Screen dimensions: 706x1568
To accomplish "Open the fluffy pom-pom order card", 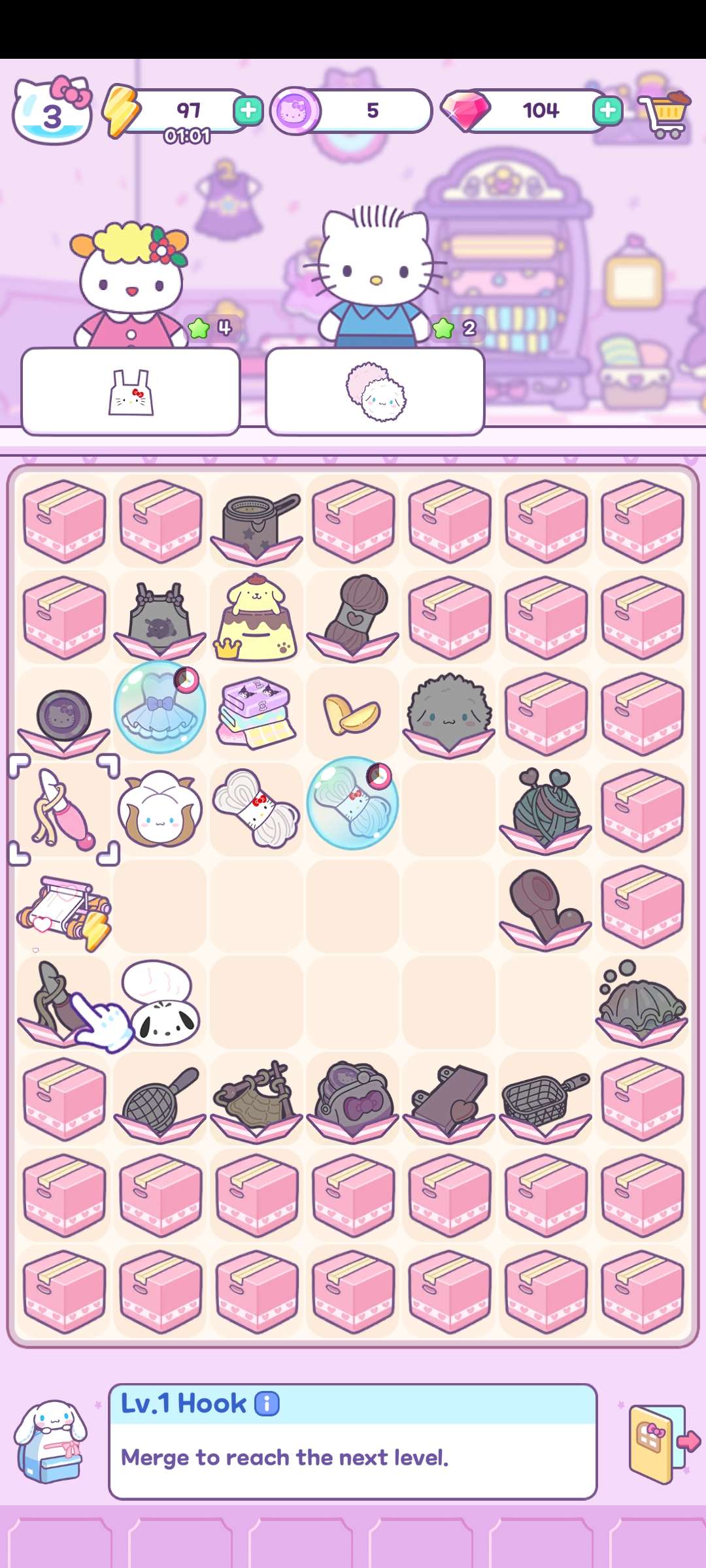I will pos(375,392).
